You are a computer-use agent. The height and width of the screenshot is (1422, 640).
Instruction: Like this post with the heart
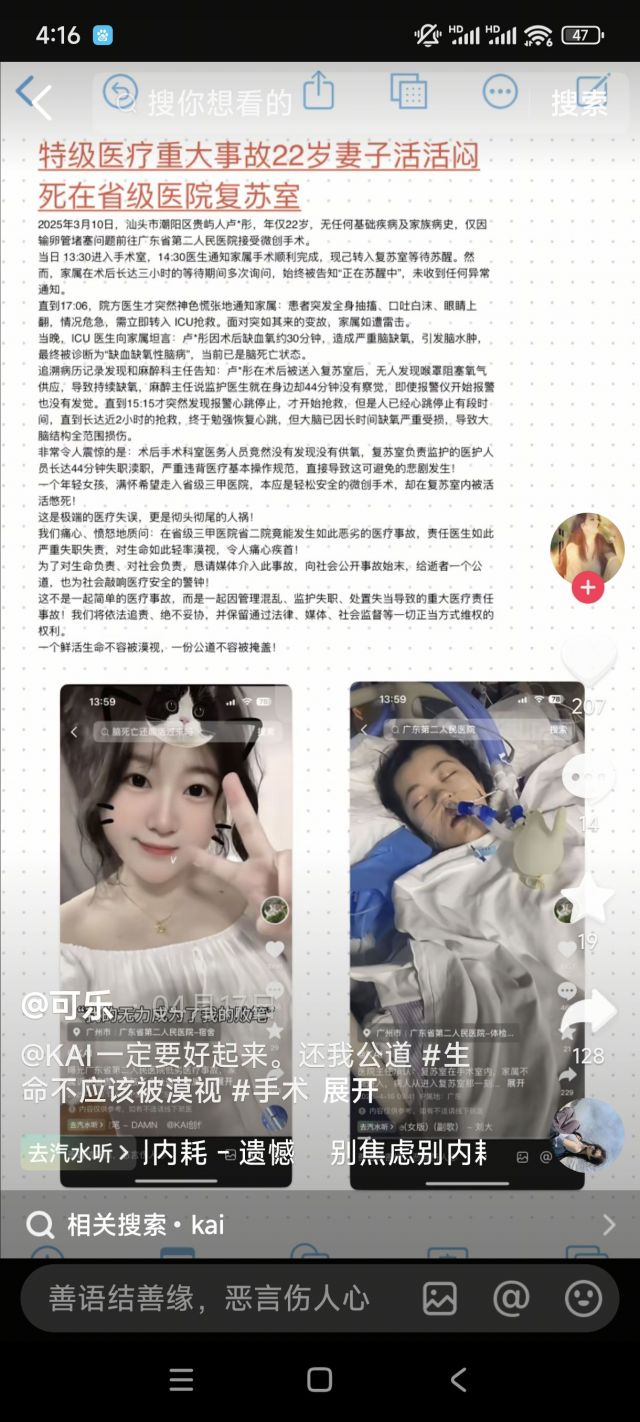(588, 660)
